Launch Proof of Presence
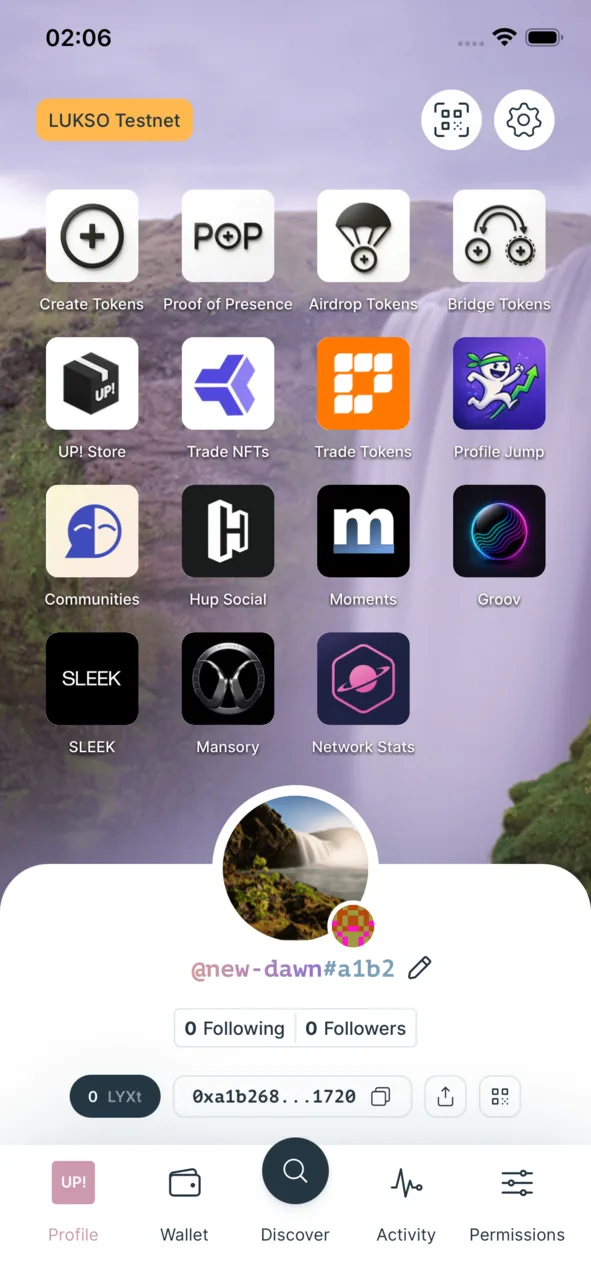591x1280 pixels. pos(228,236)
